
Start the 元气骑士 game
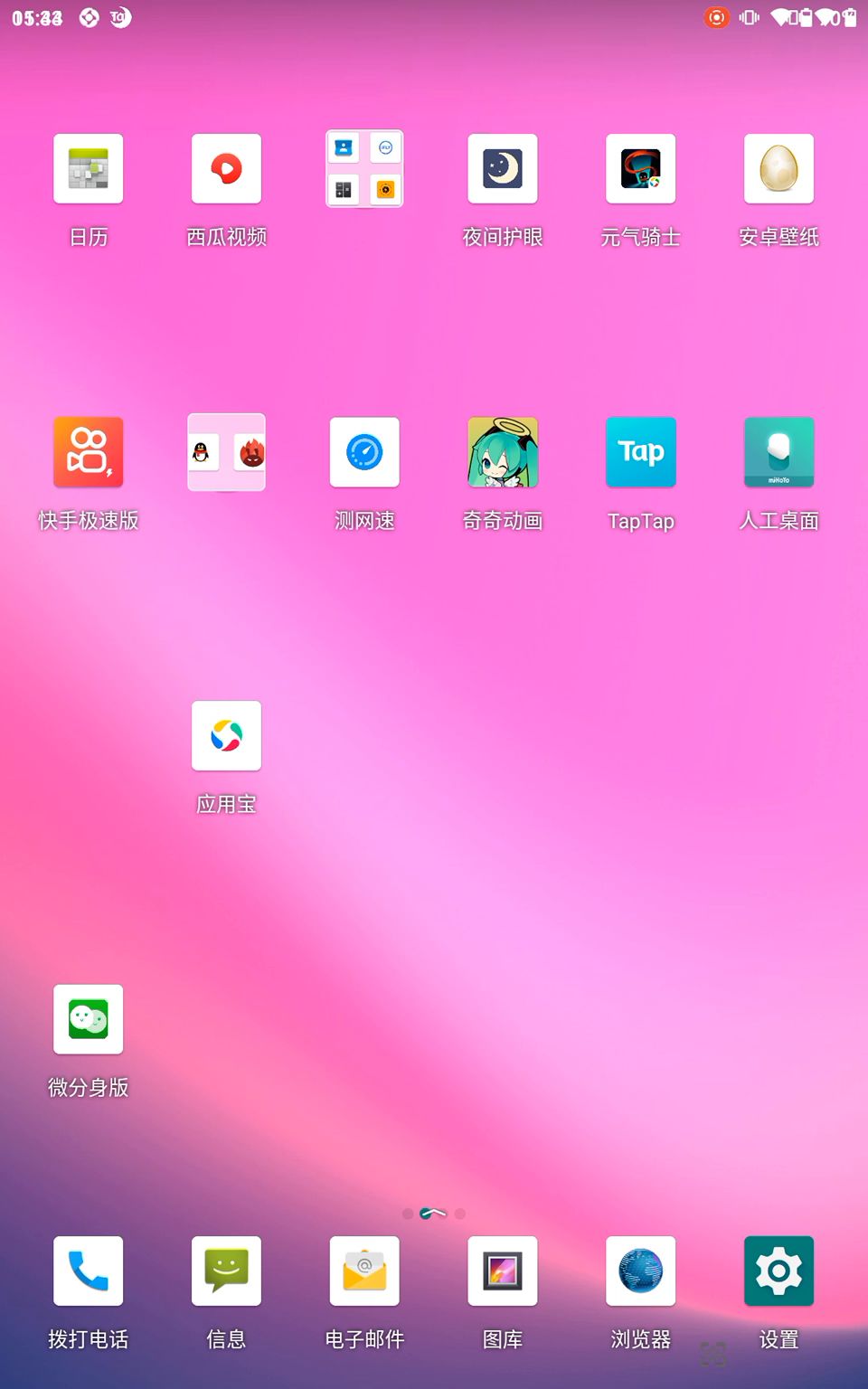[641, 169]
